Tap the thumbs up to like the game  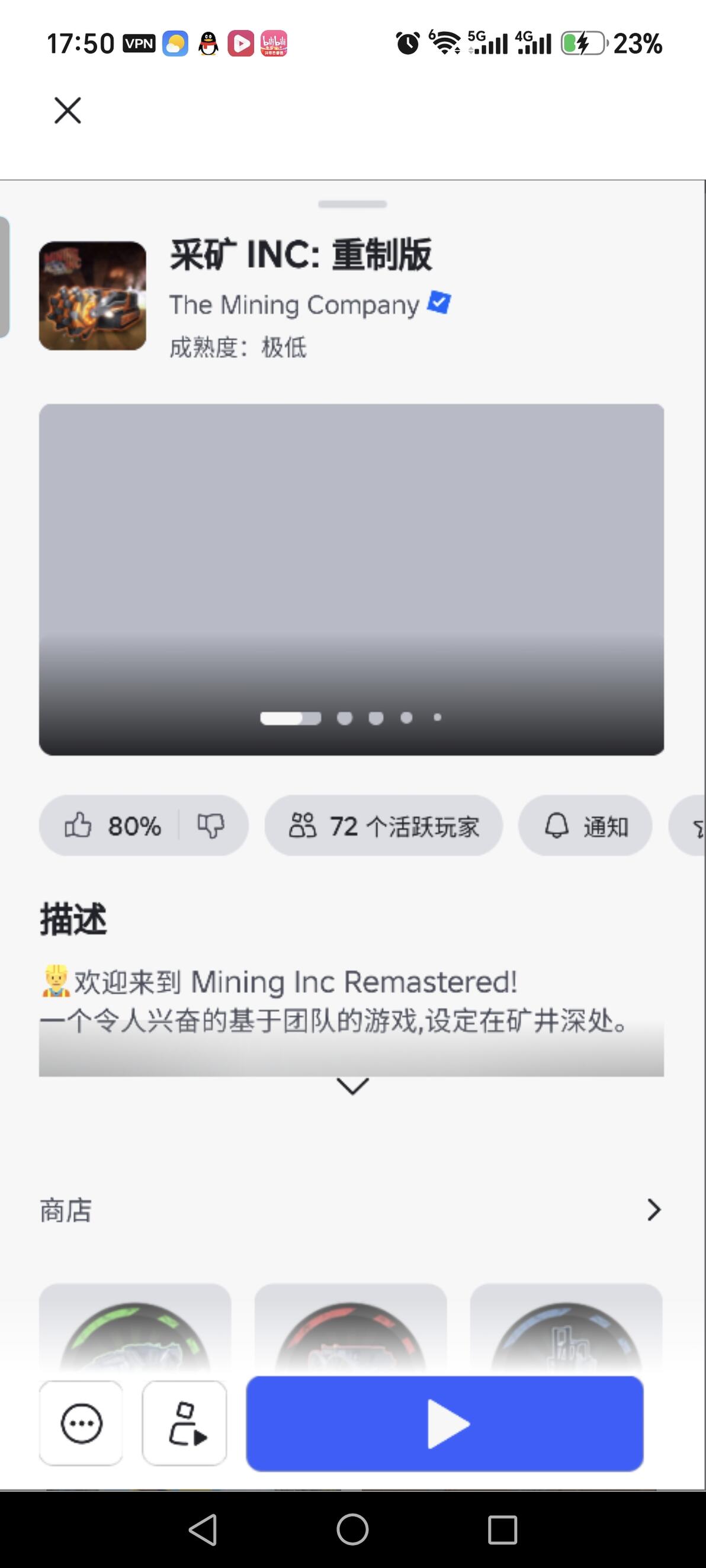coord(78,825)
